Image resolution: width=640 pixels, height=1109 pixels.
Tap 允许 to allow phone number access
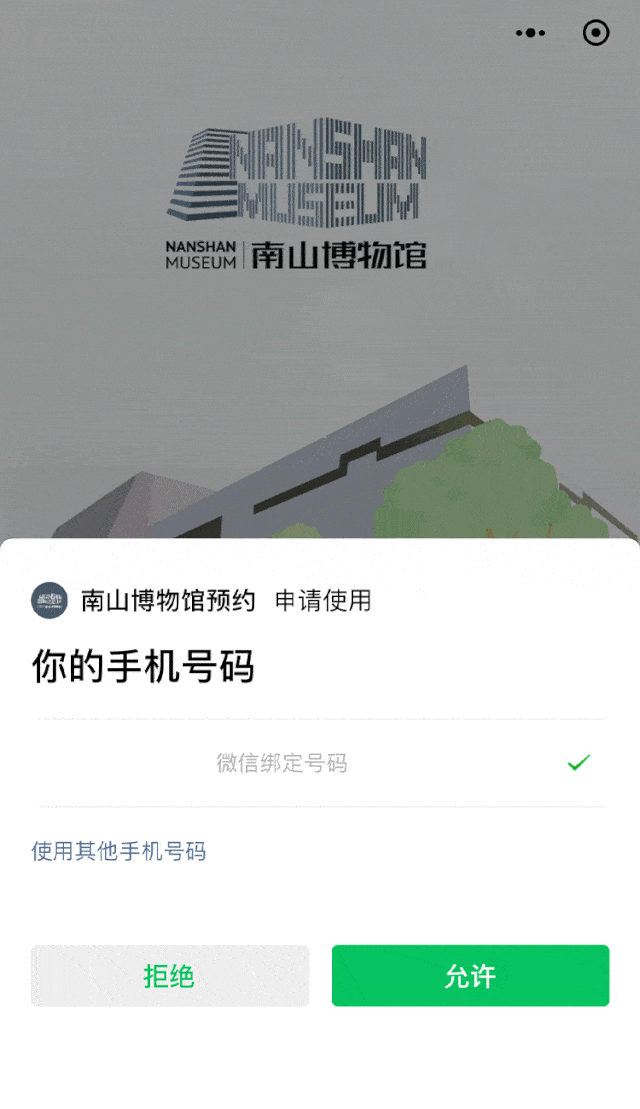[470, 976]
